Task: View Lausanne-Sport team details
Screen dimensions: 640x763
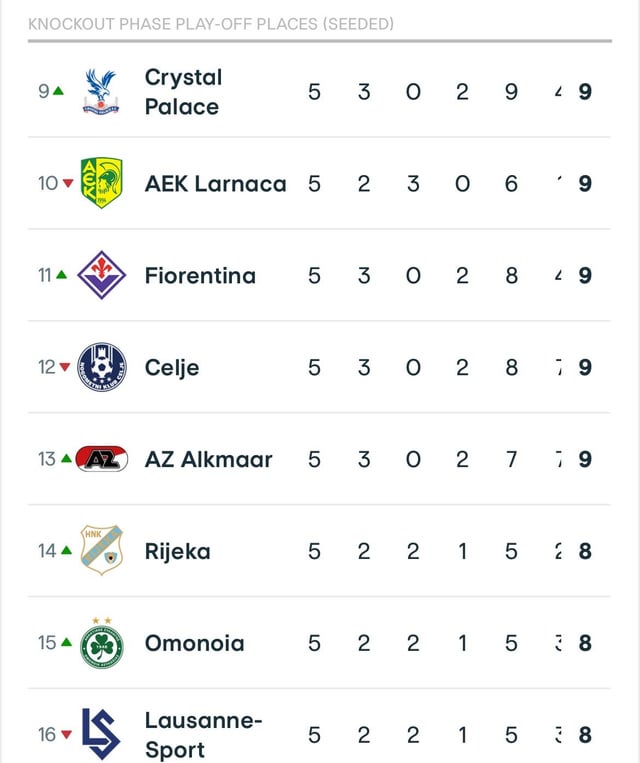Action: click(319, 727)
